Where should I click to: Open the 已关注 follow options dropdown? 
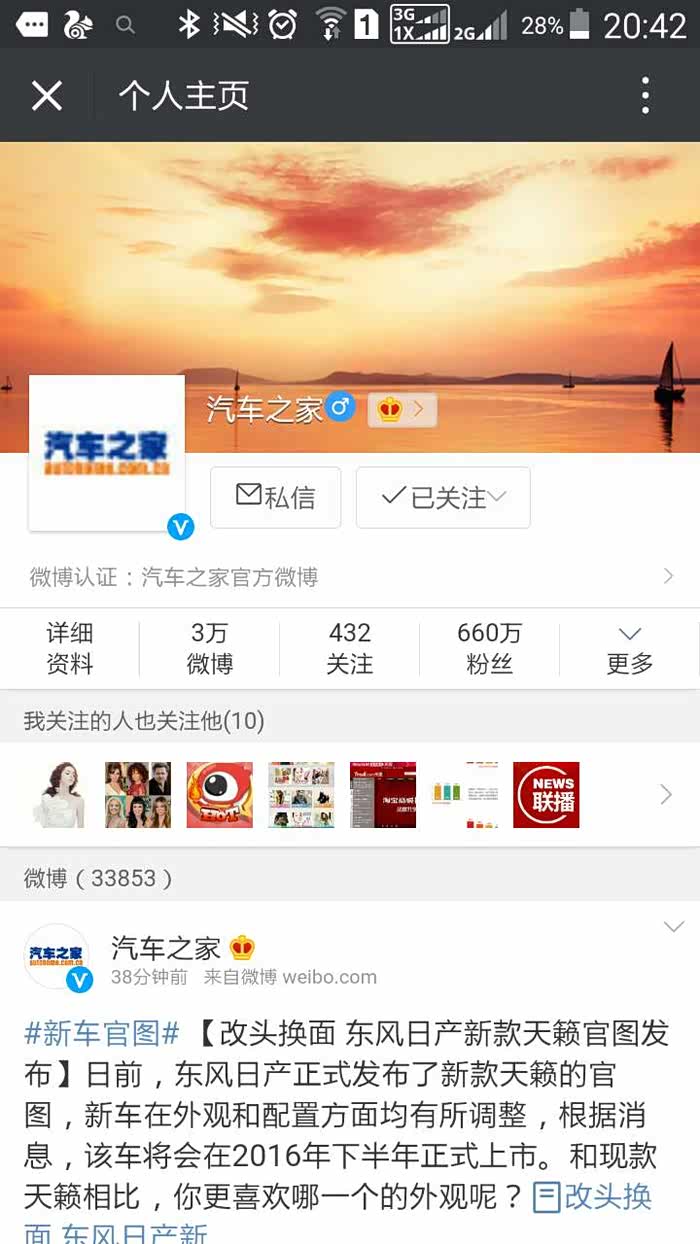click(443, 497)
